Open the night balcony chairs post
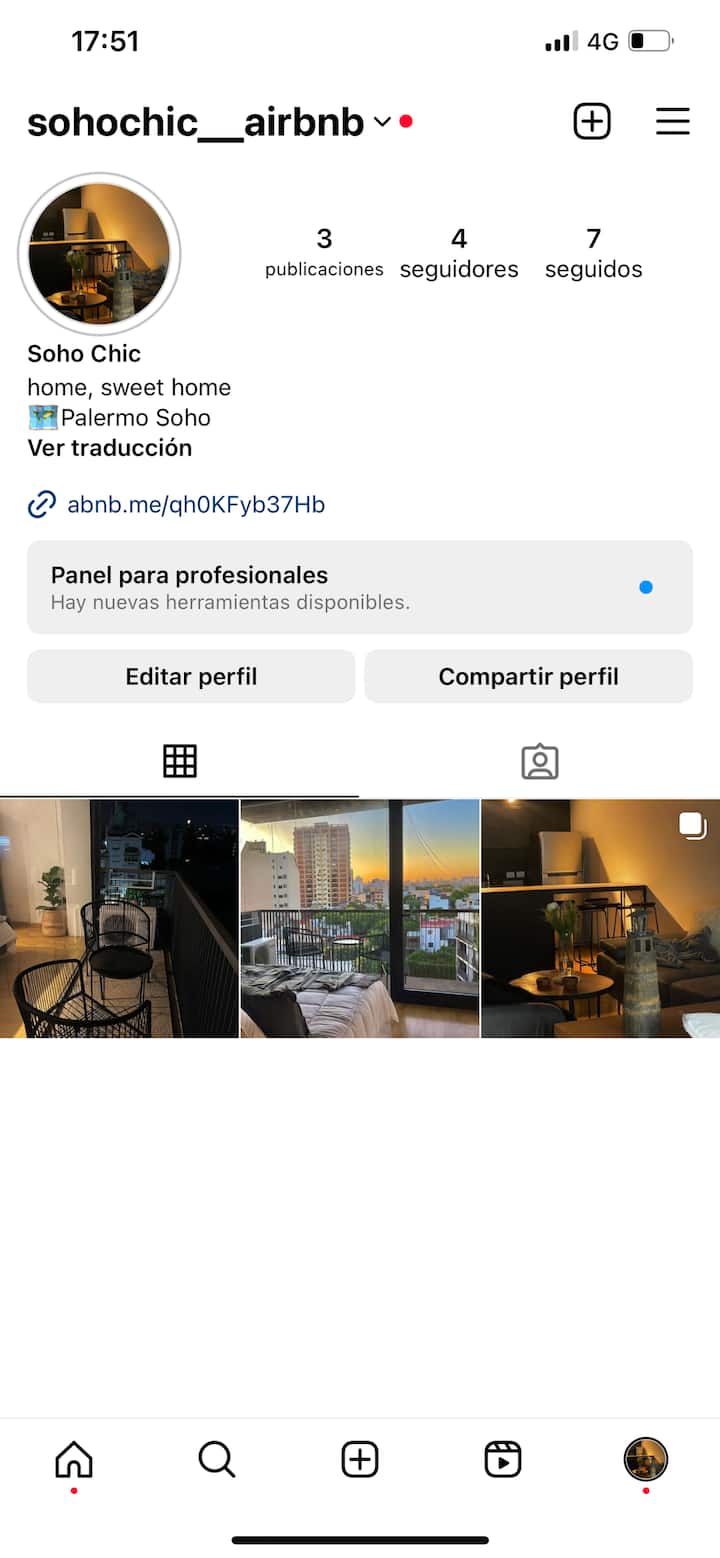720x1558 pixels. coord(119,918)
